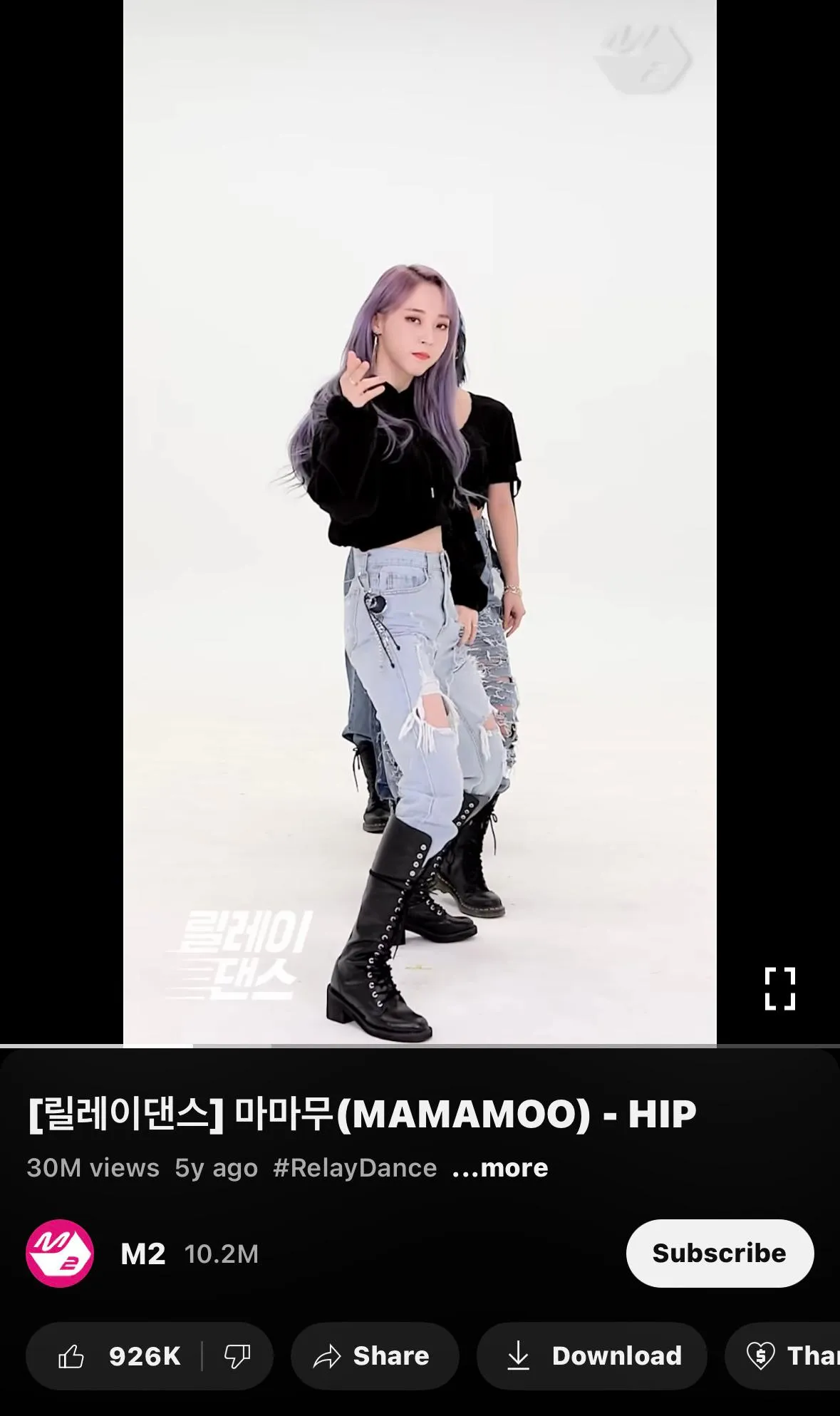Dislike this video
The image size is (840, 1416).
237,1356
